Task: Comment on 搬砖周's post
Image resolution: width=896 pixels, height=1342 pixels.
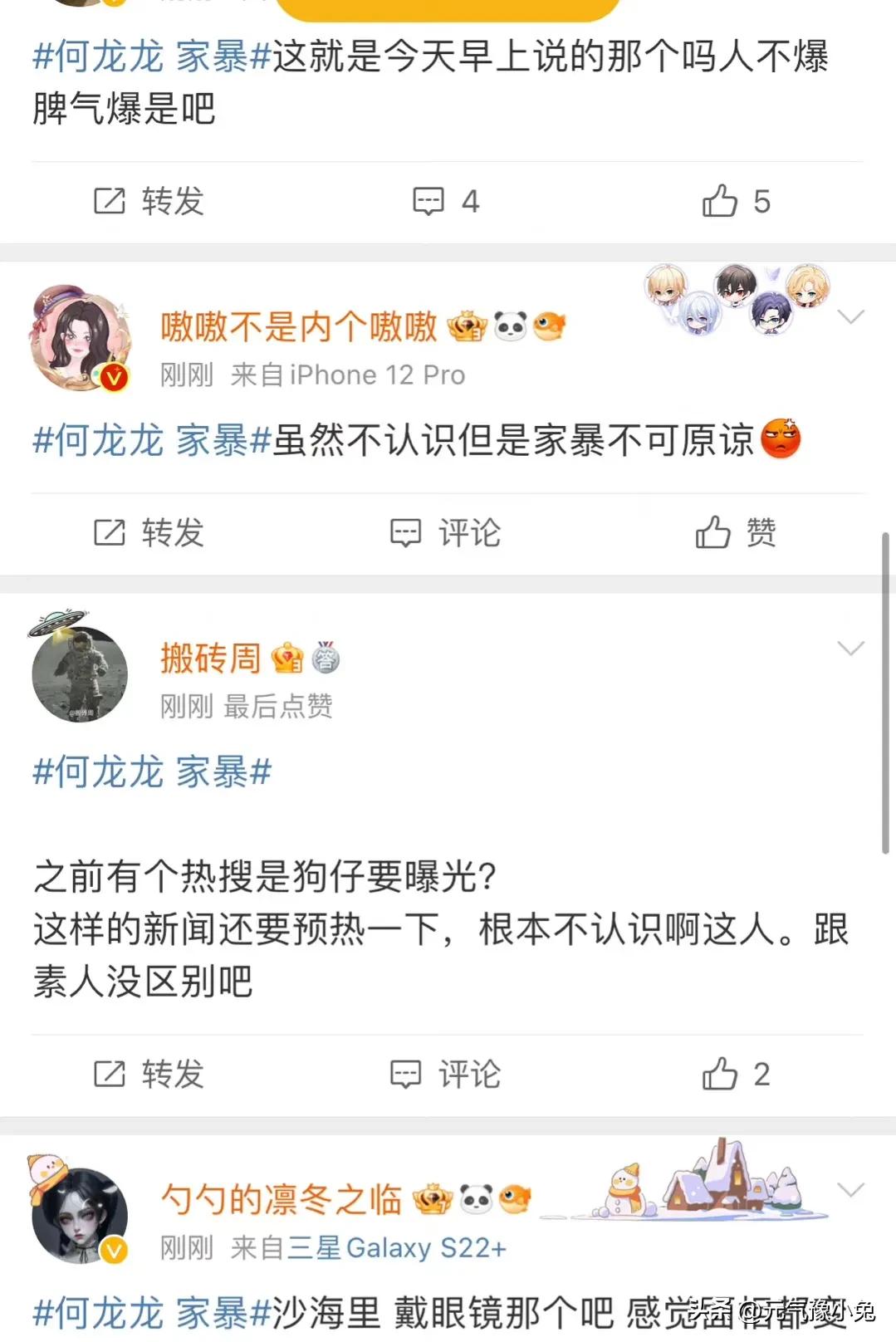Action: [446, 1074]
